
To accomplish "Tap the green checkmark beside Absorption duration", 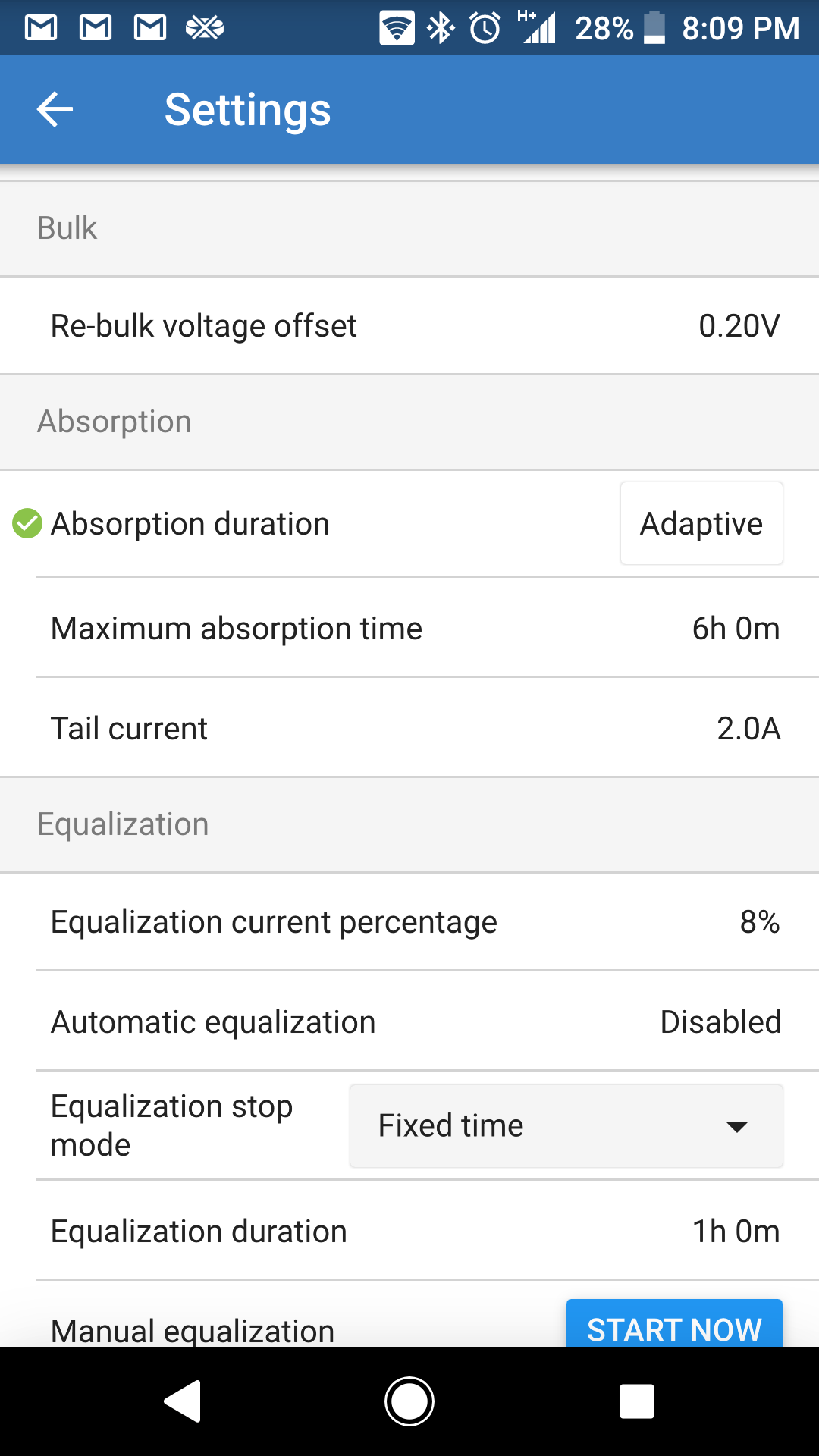I will (27, 523).
